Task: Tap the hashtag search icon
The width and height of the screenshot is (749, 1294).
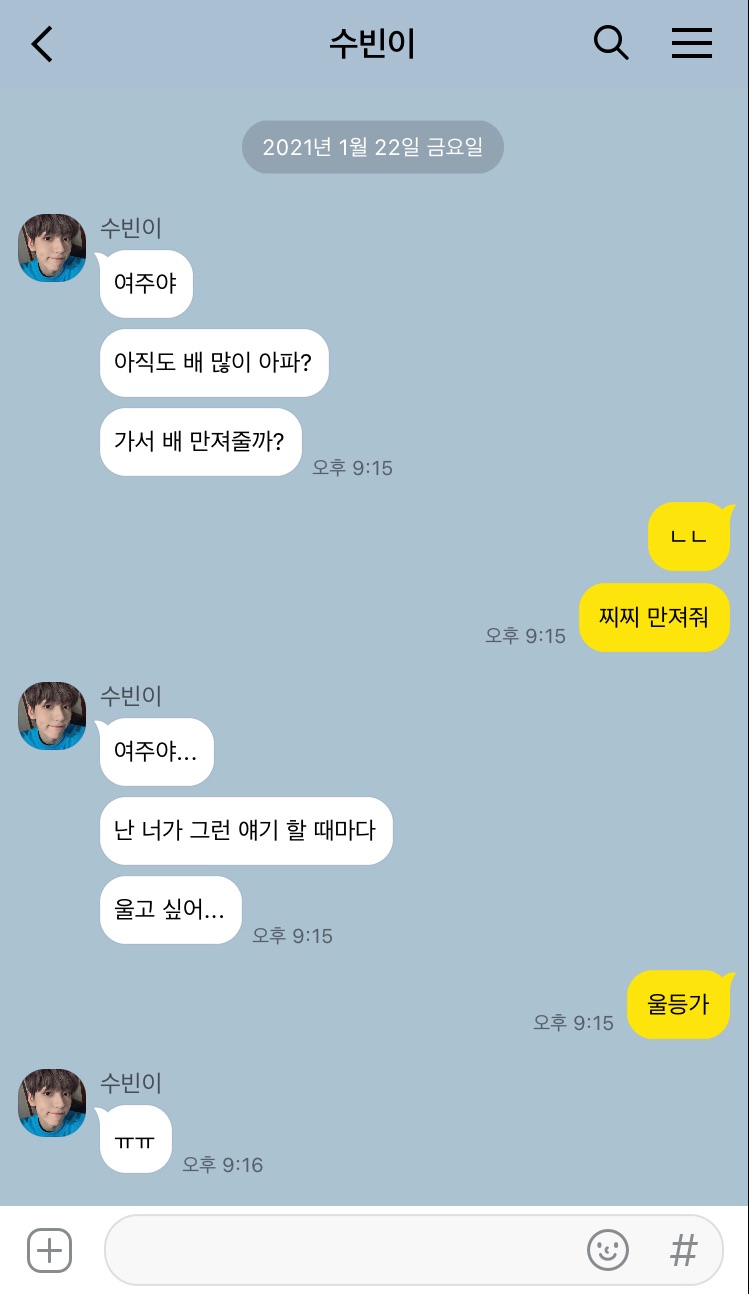Action: tap(683, 1250)
